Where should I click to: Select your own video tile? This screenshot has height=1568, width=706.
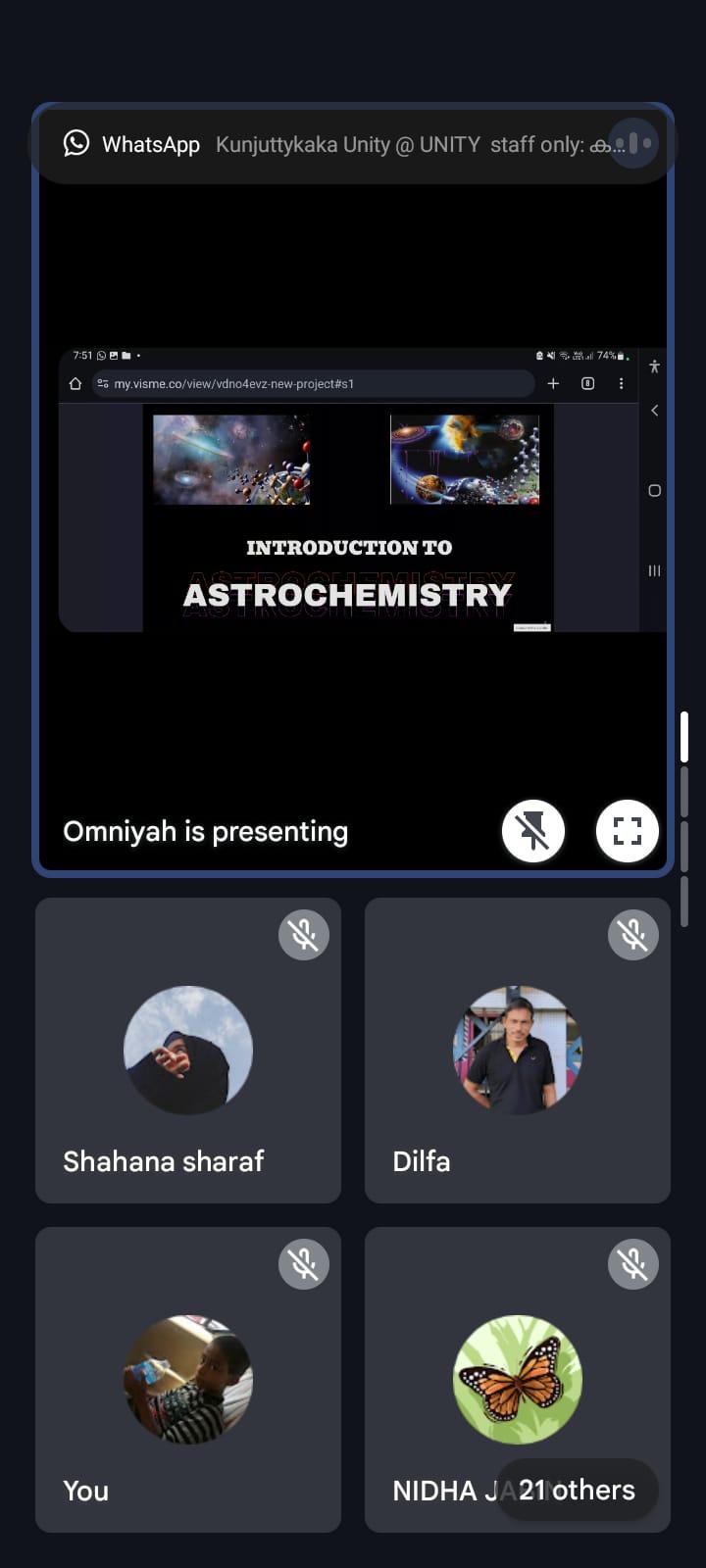click(188, 1380)
